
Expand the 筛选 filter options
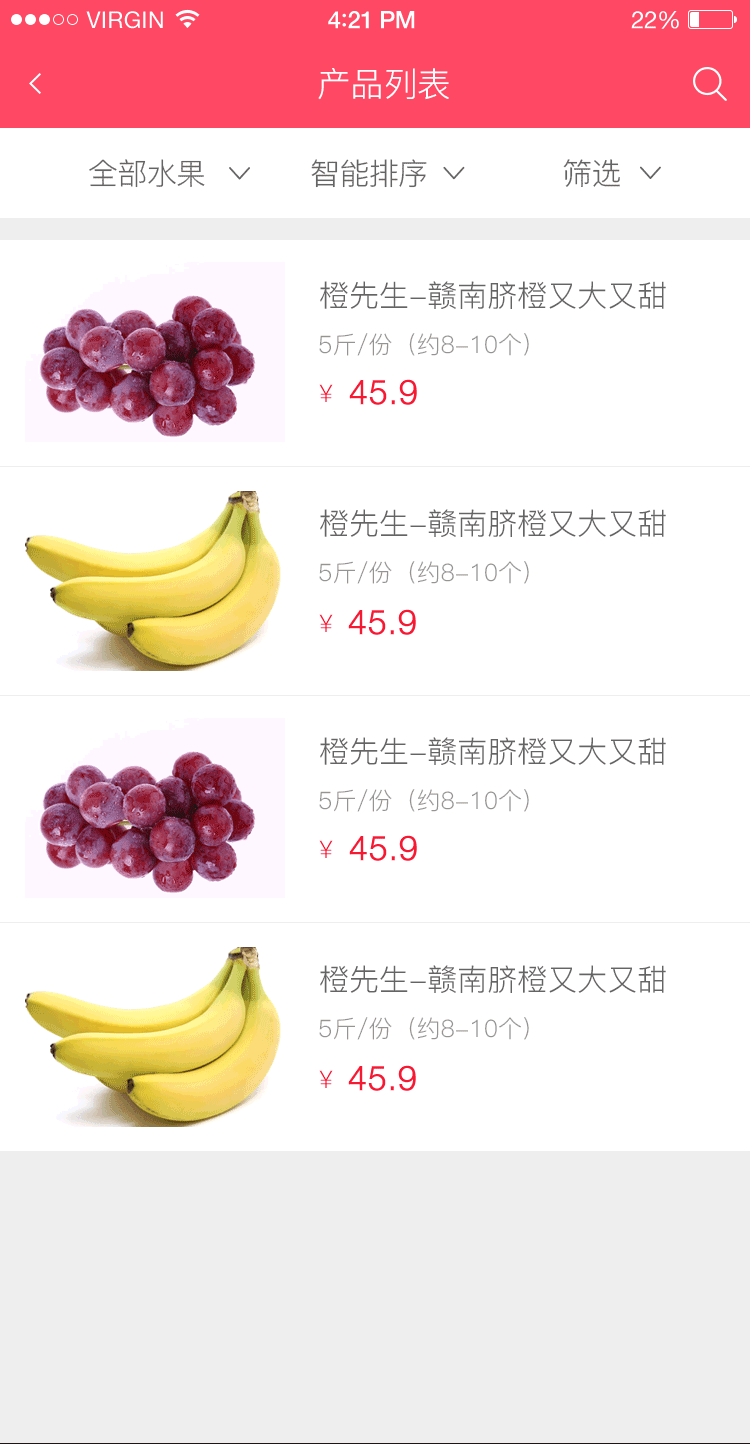click(611, 174)
